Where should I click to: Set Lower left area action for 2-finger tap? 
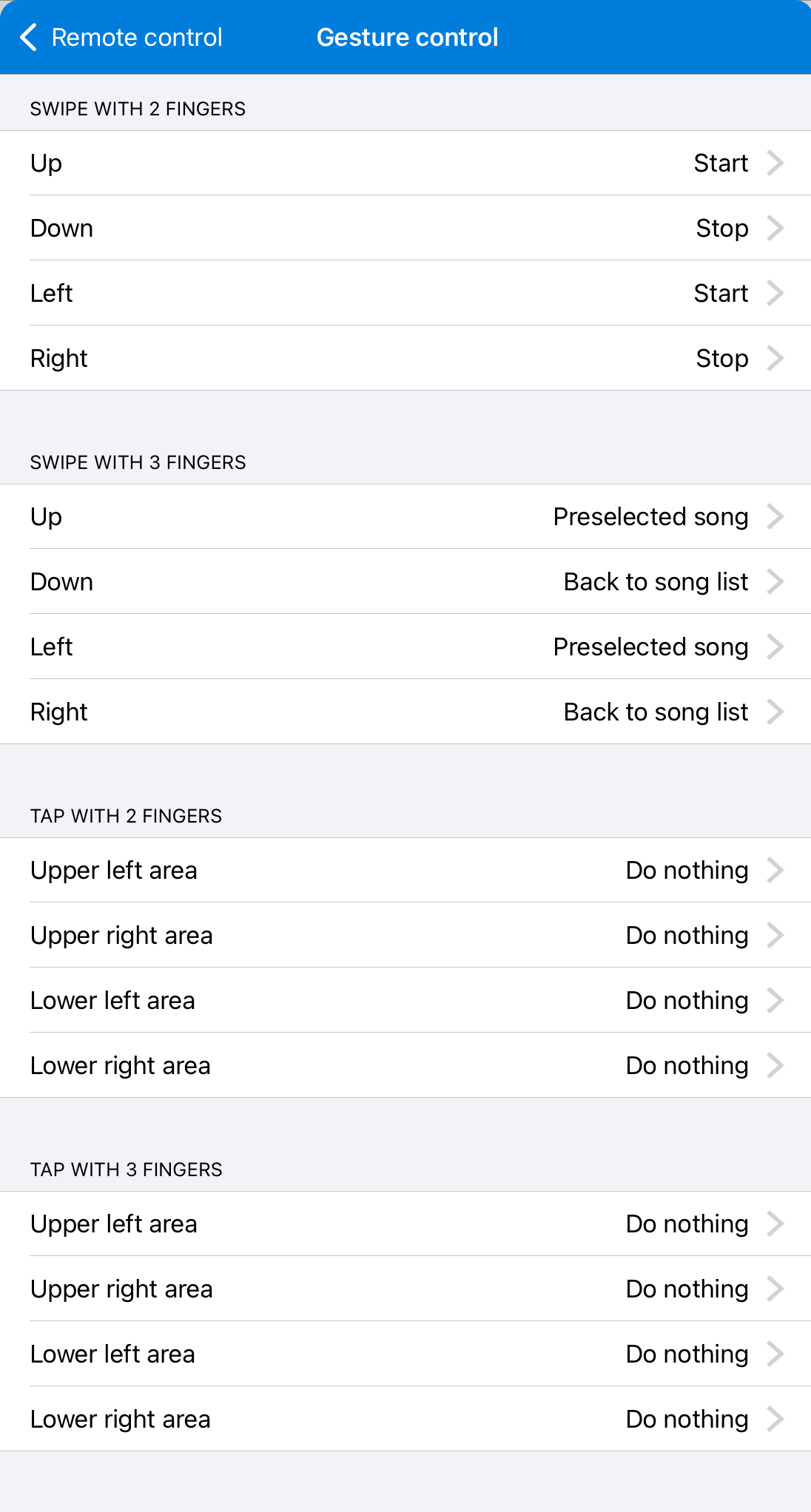tap(405, 1000)
